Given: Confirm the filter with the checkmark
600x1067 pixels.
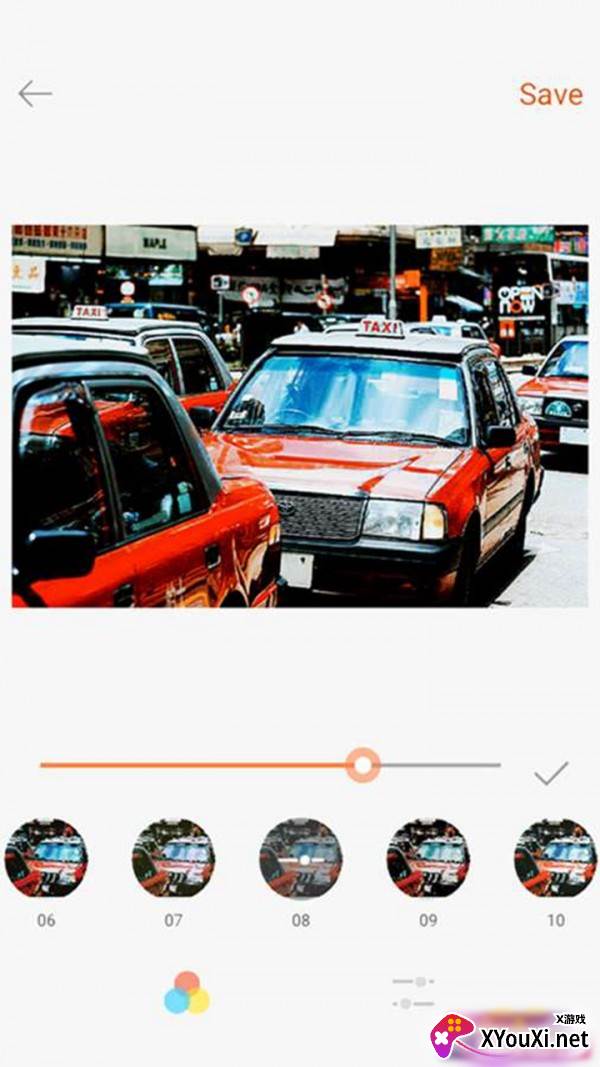Looking at the screenshot, I should (550, 773).
